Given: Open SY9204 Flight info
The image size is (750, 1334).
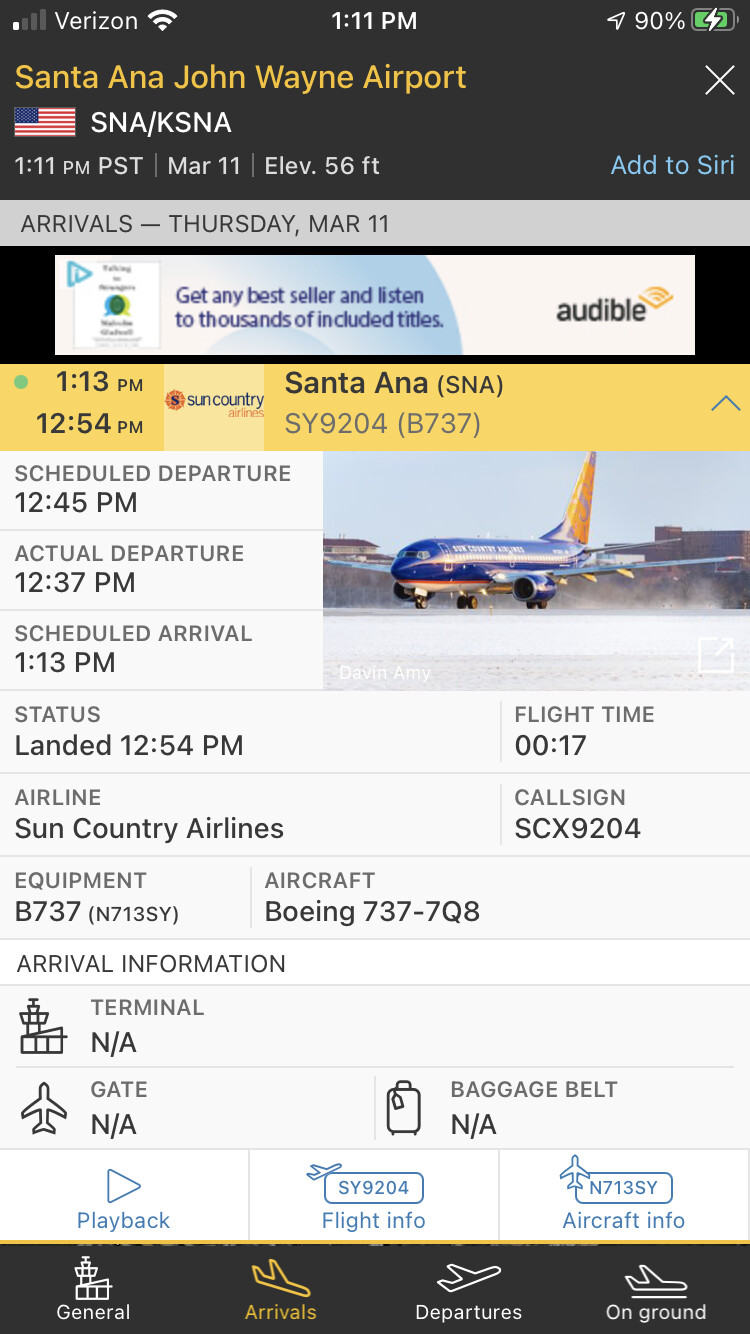Looking at the screenshot, I should tap(374, 1196).
